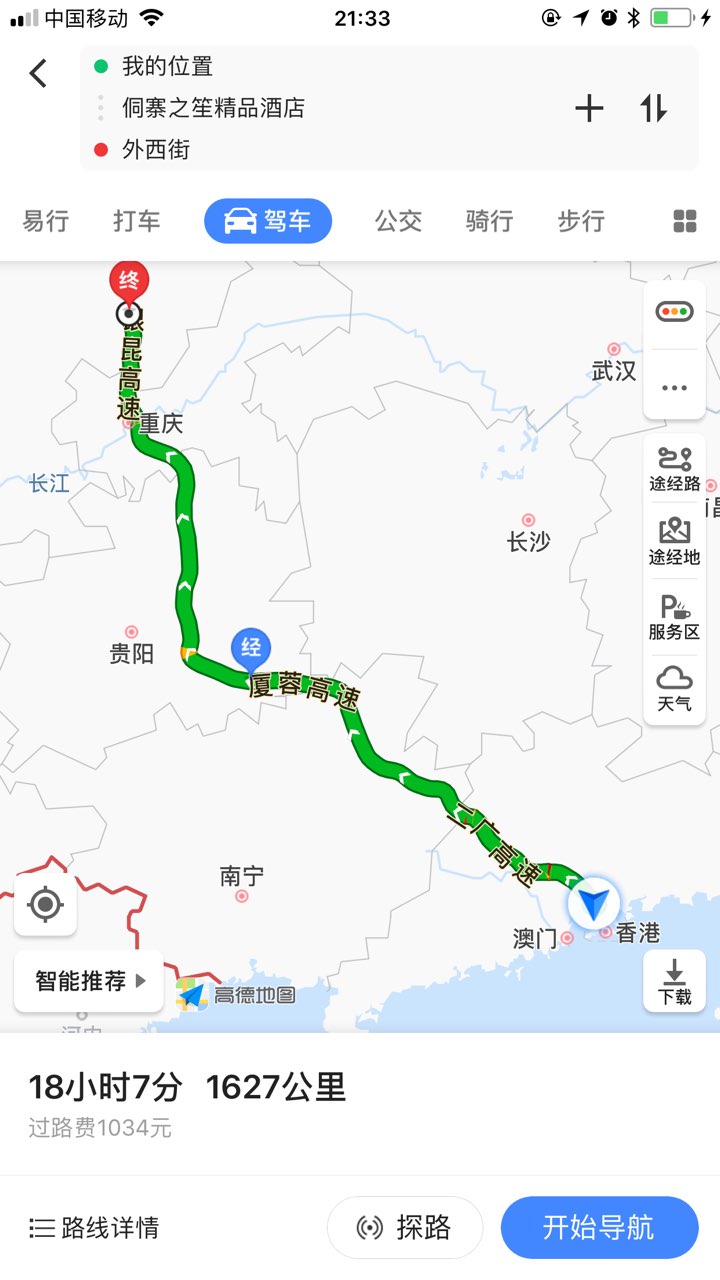Switch to the 打车 tab
This screenshot has height=1280, width=720.
[x=136, y=221]
